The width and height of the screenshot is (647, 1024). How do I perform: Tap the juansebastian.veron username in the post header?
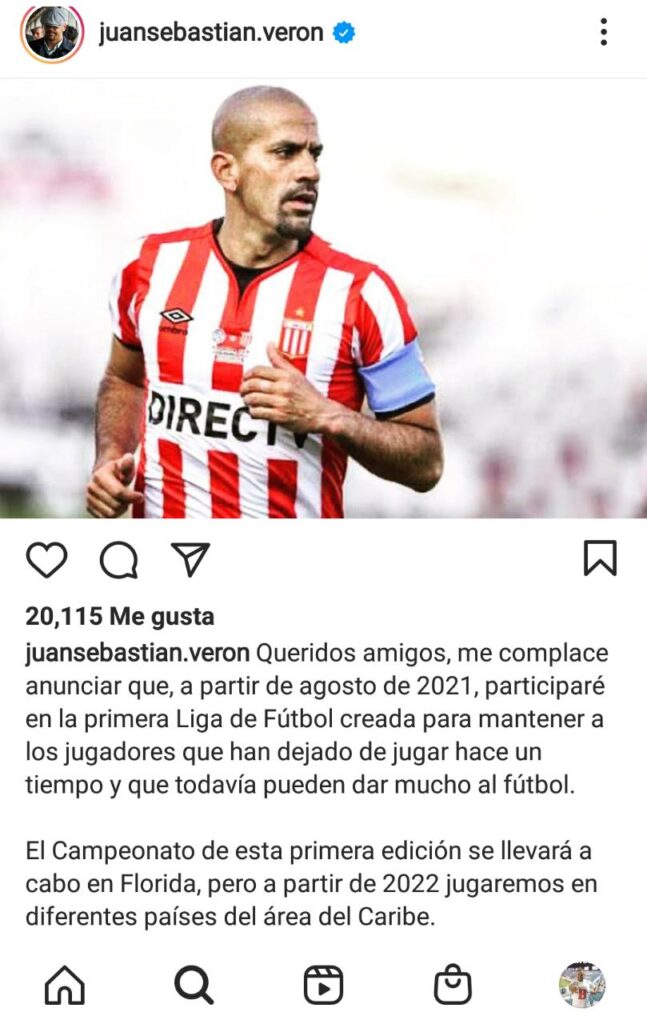pyautogui.click(x=211, y=33)
